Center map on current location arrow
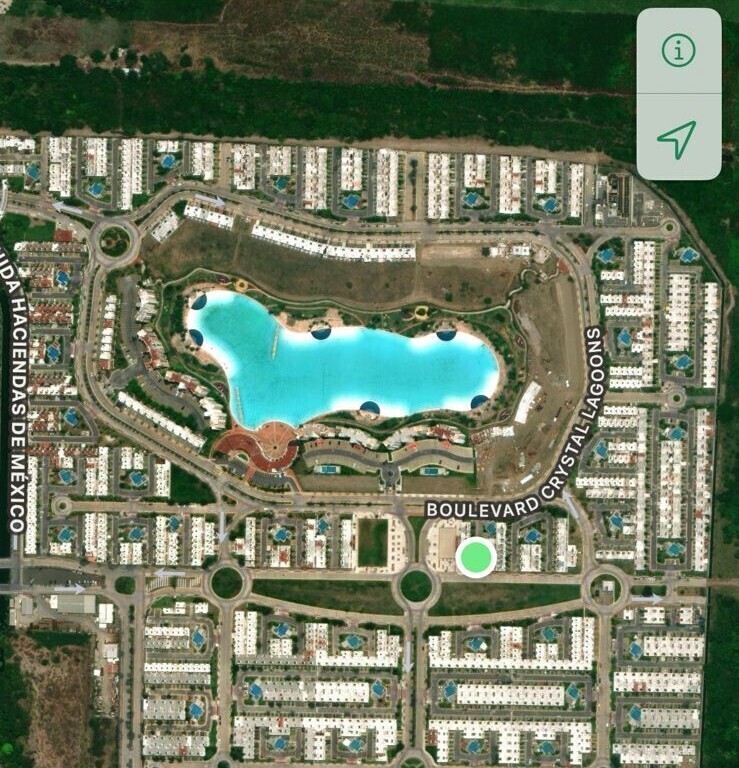This screenshot has height=768, width=739. [x=678, y=138]
